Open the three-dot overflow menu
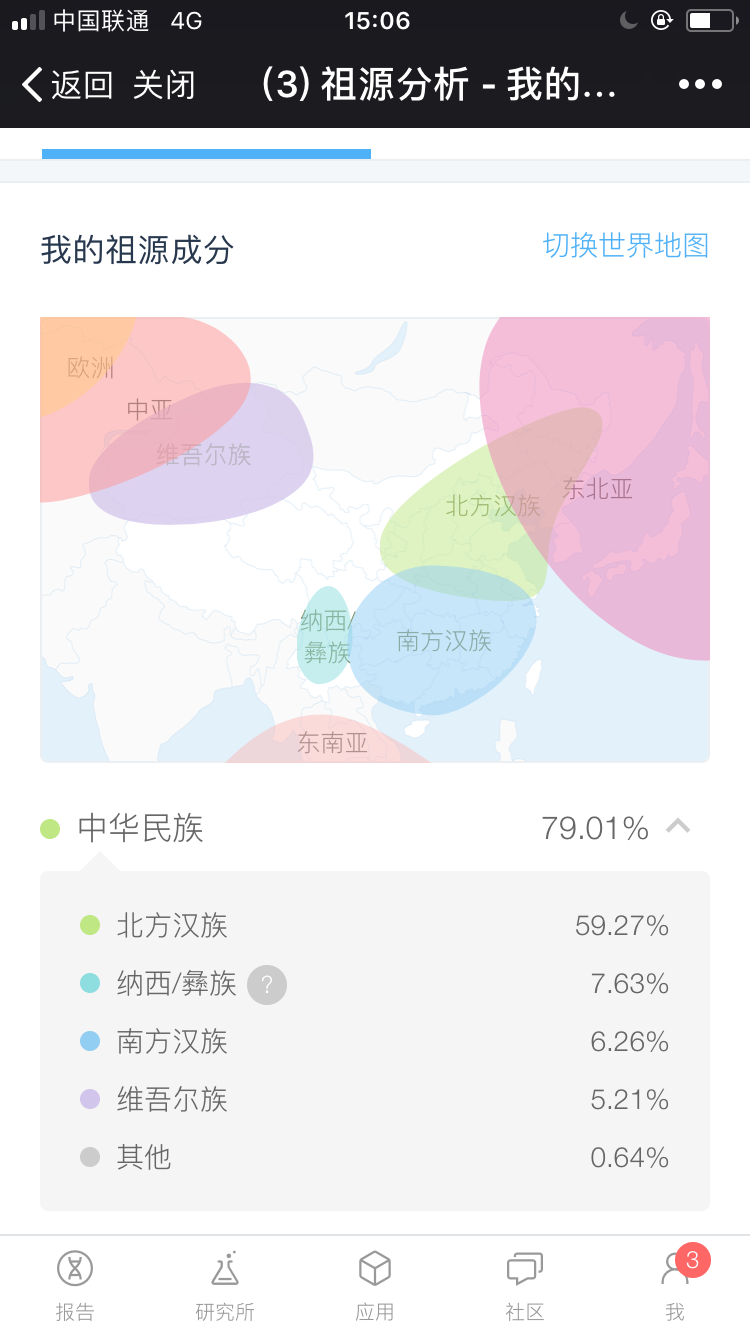The width and height of the screenshot is (750, 1334). coord(700,85)
